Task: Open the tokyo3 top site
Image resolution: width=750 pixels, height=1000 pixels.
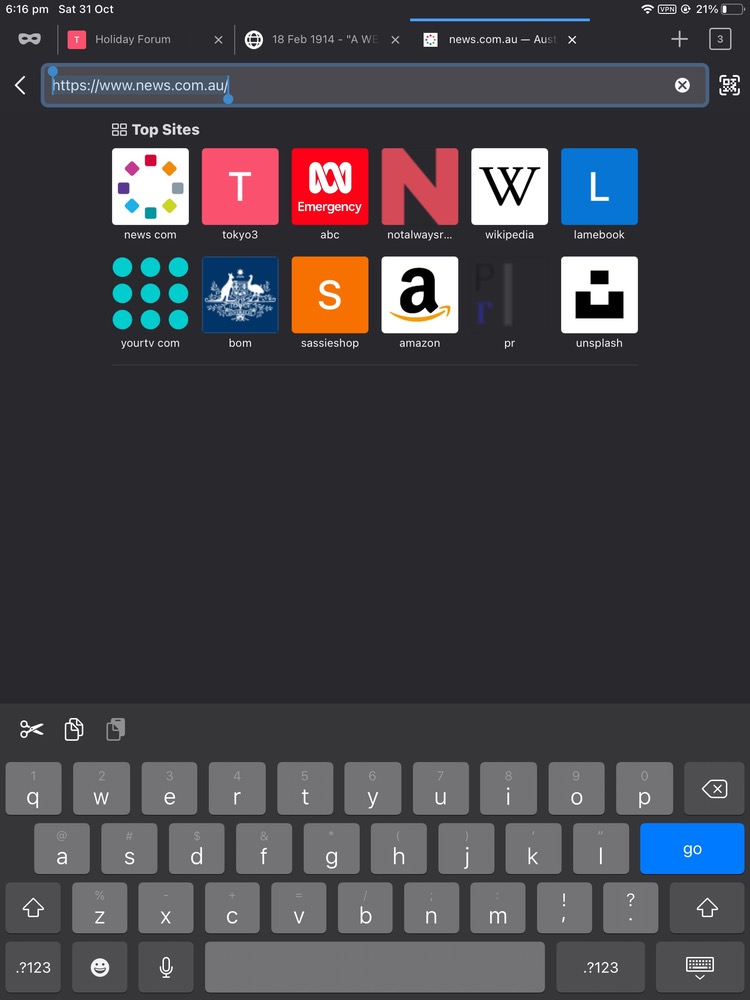Action: (x=240, y=187)
